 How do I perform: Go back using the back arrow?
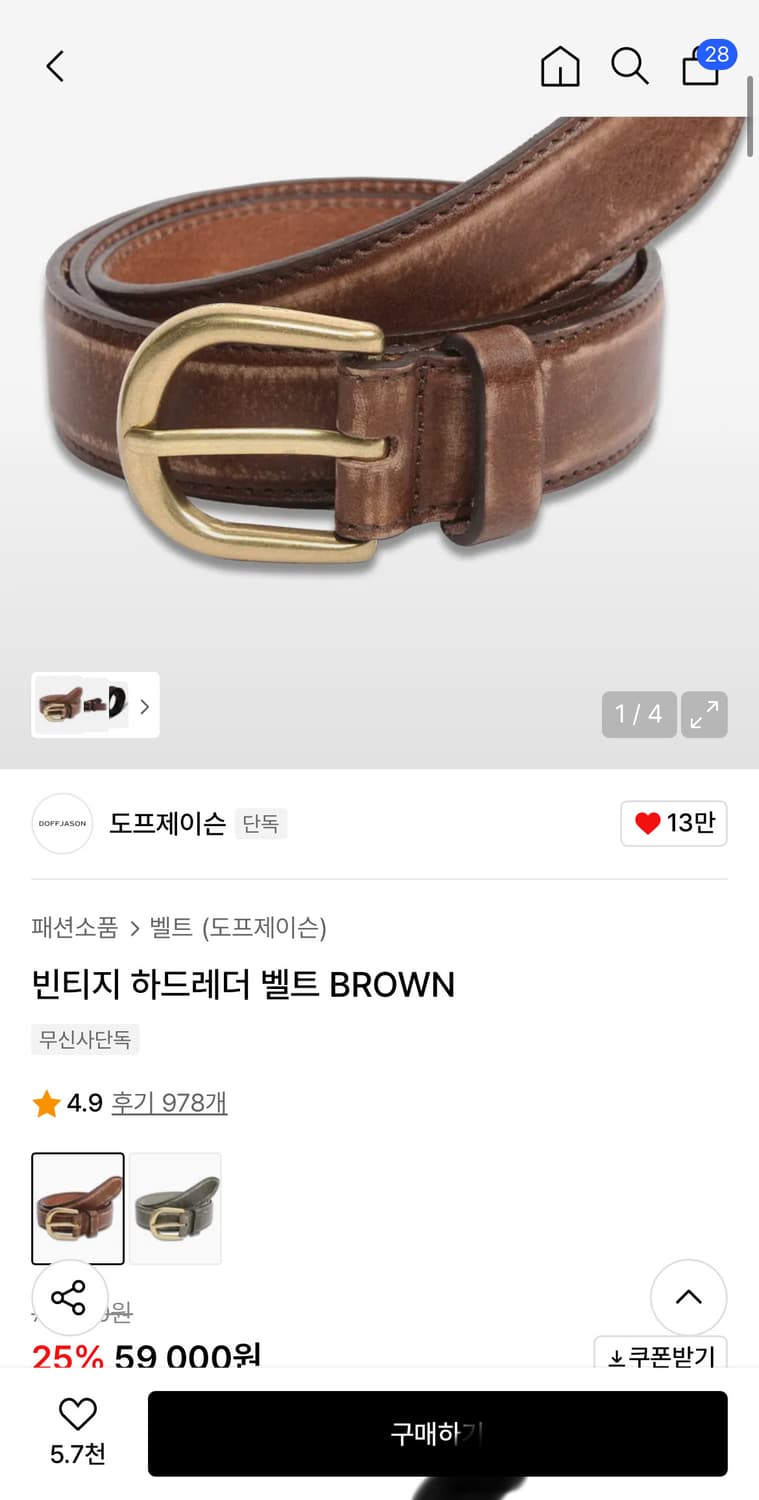pos(54,67)
